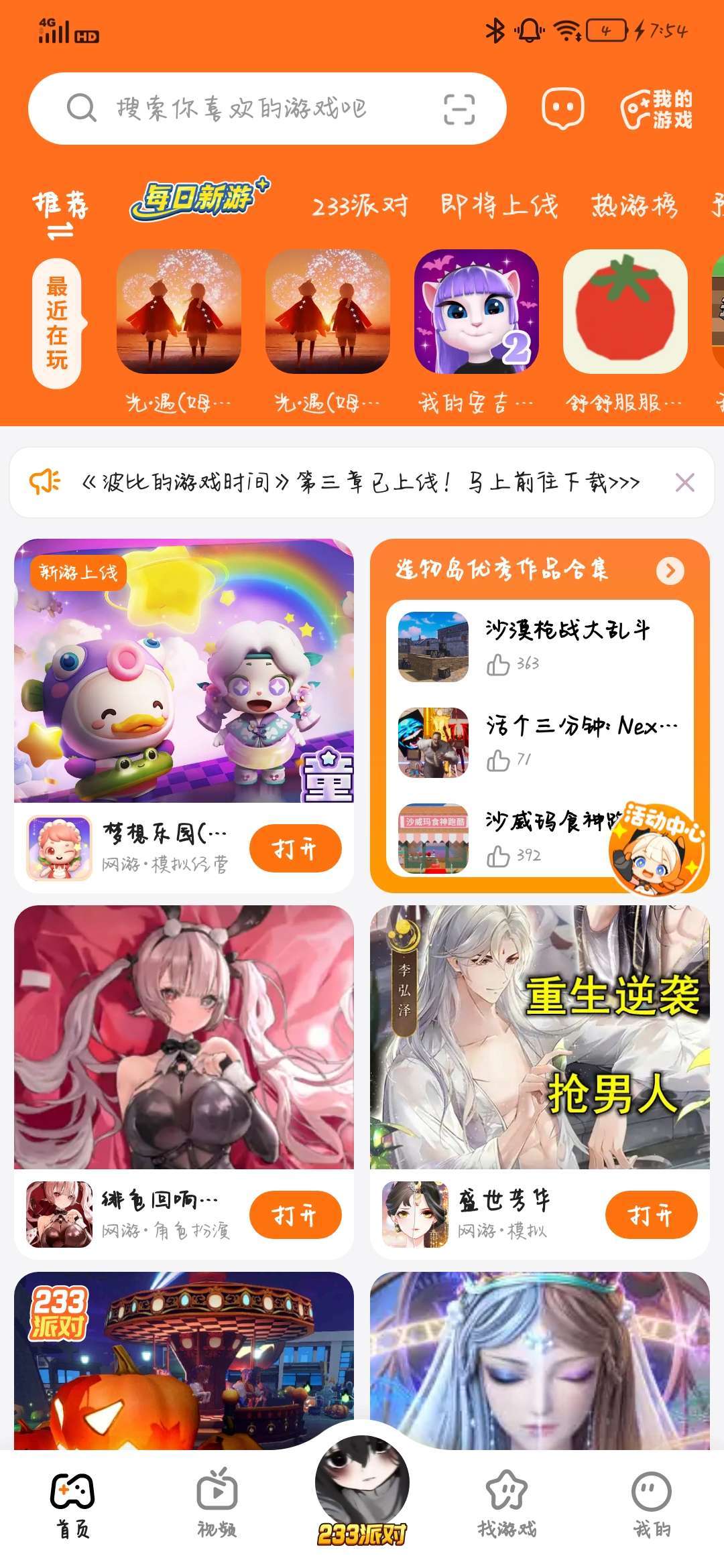Expand 造物岛优秀作品合集 with the arrow
Image resolution: width=724 pixels, height=1568 pixels.
point(670,571)
